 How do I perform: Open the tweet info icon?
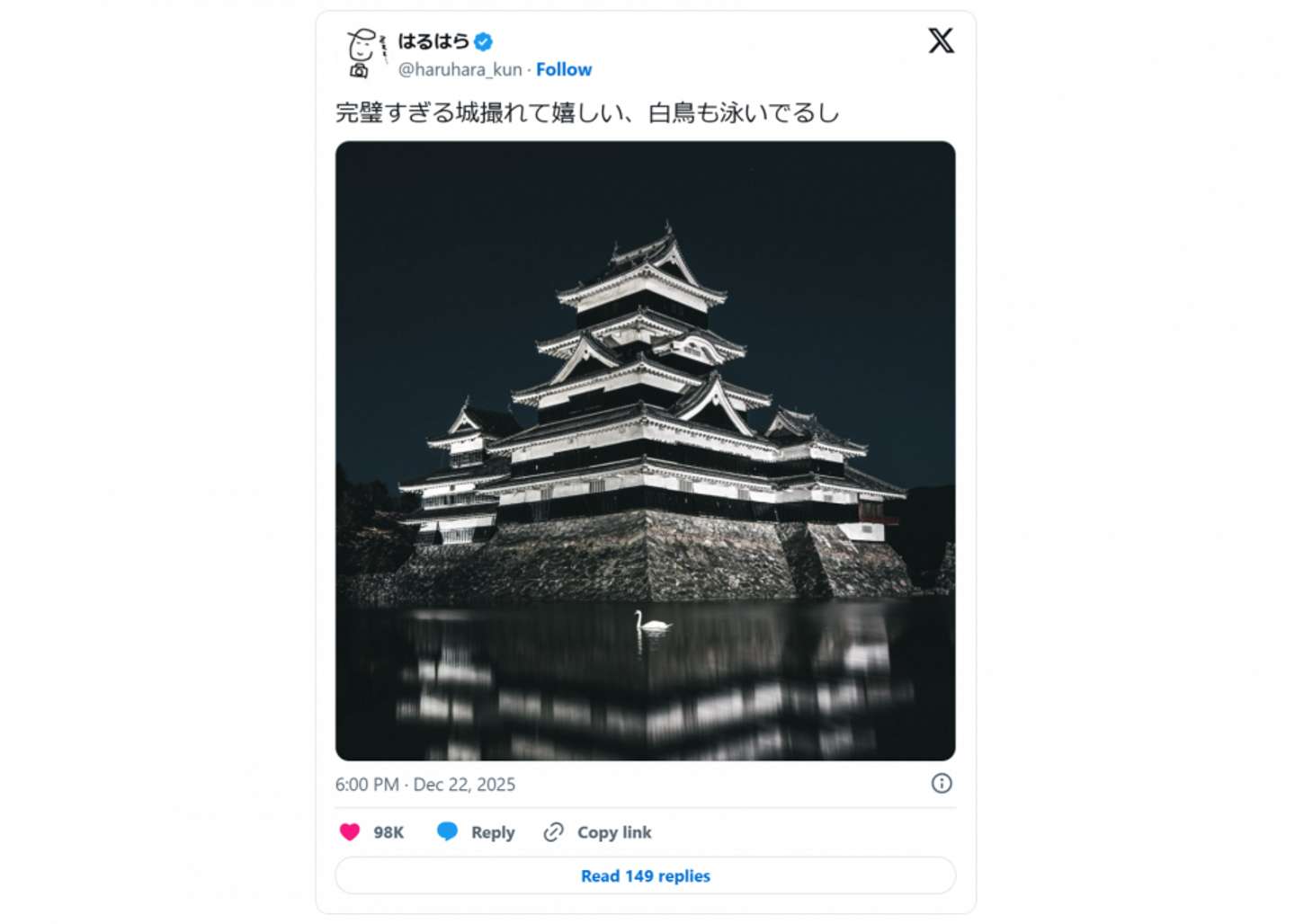(x=941, y=783)
